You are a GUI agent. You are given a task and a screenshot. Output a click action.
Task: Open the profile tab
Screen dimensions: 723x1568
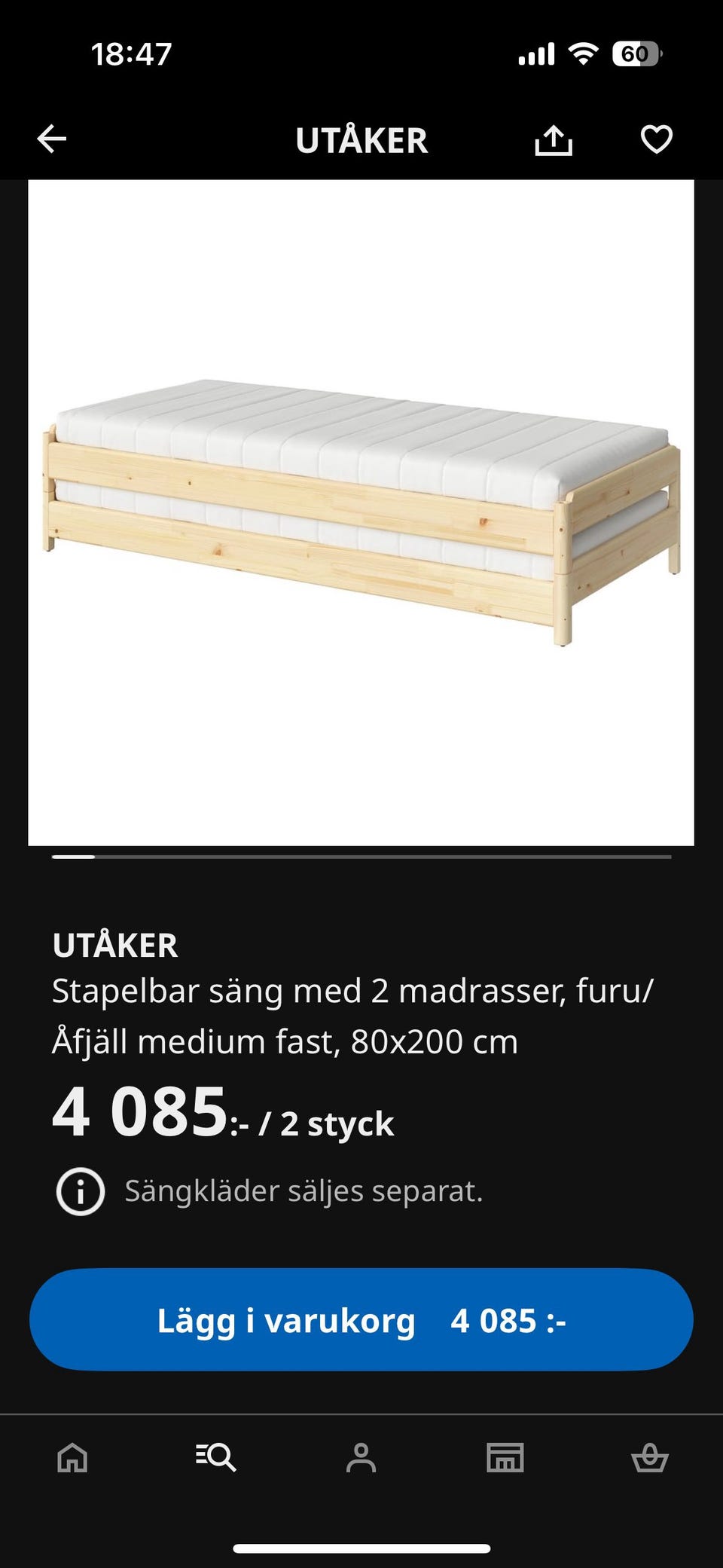[x=361, y=1457]
